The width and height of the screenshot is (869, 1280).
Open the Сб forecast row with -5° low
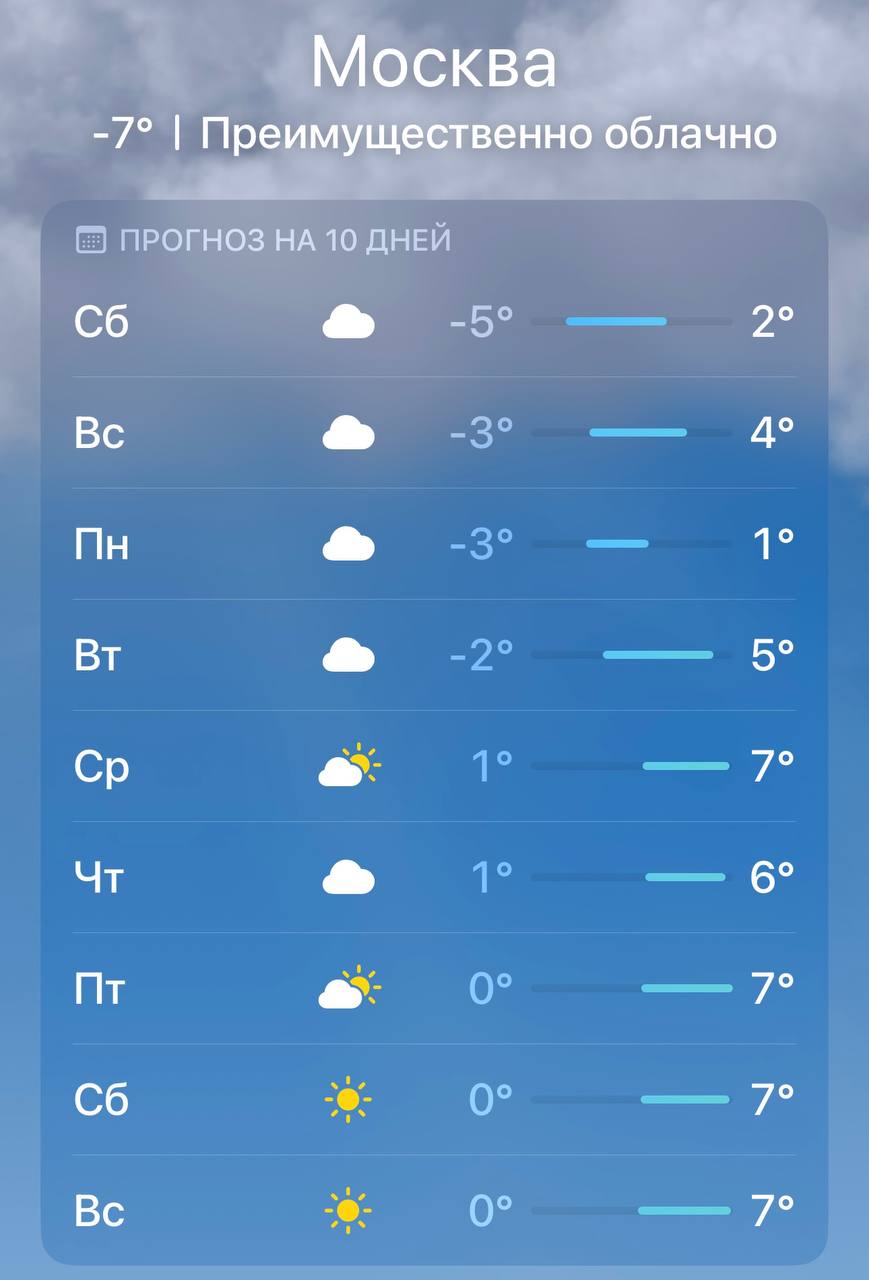[434, 322]
